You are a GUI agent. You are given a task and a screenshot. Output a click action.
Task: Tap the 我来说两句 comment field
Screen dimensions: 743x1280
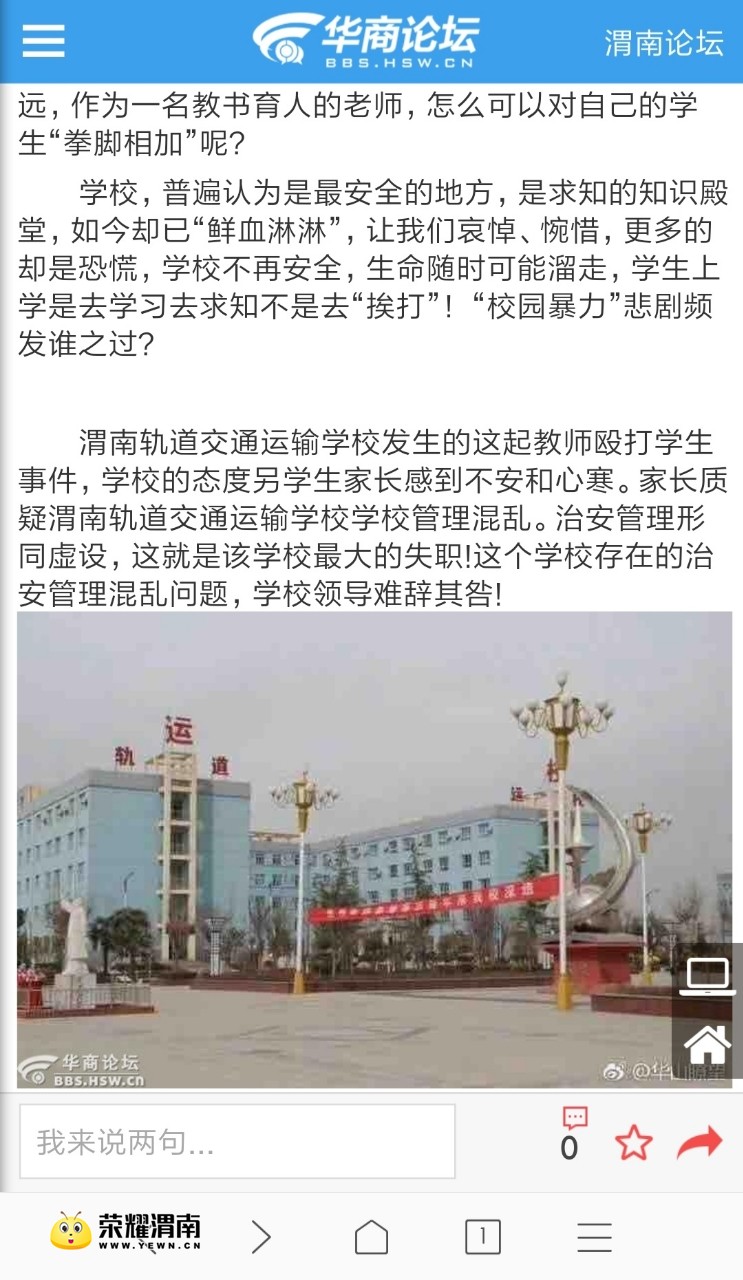click(237, 1141)
